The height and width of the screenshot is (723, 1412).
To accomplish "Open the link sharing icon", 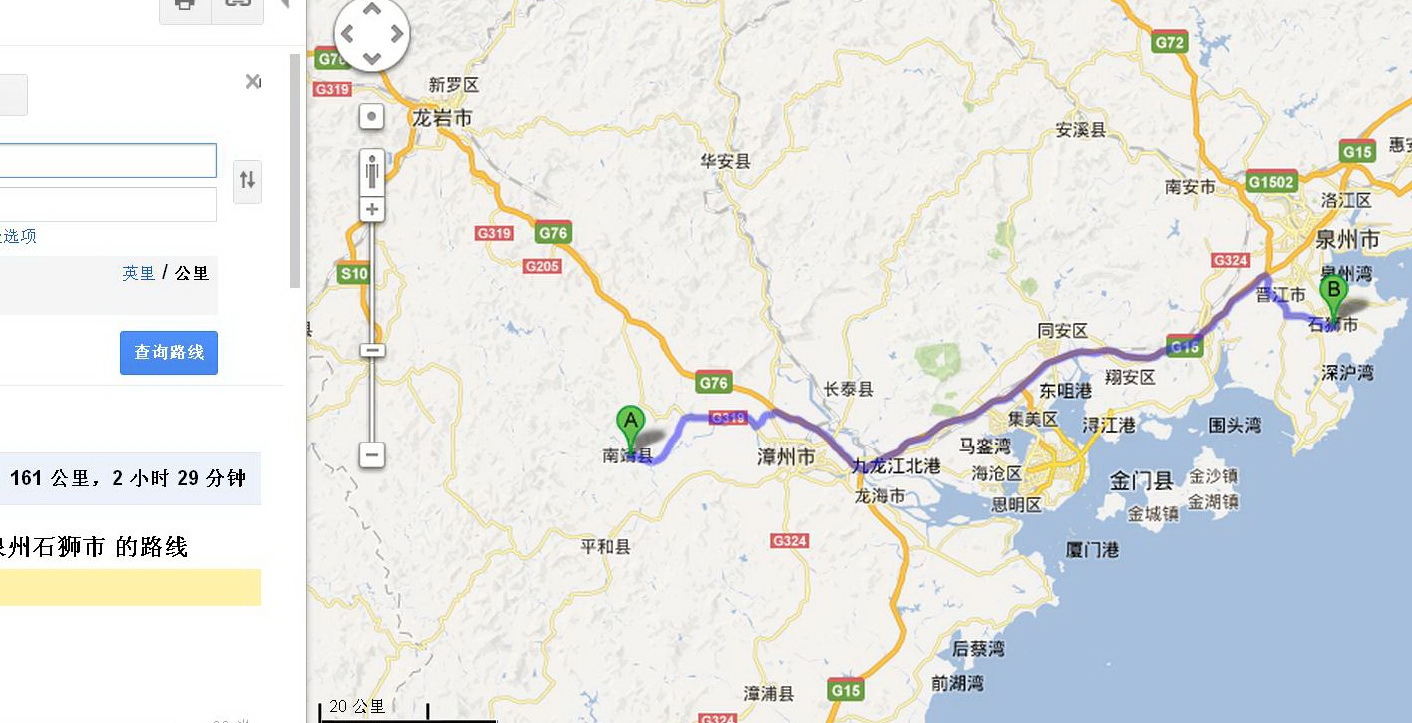I will [238, 5].
